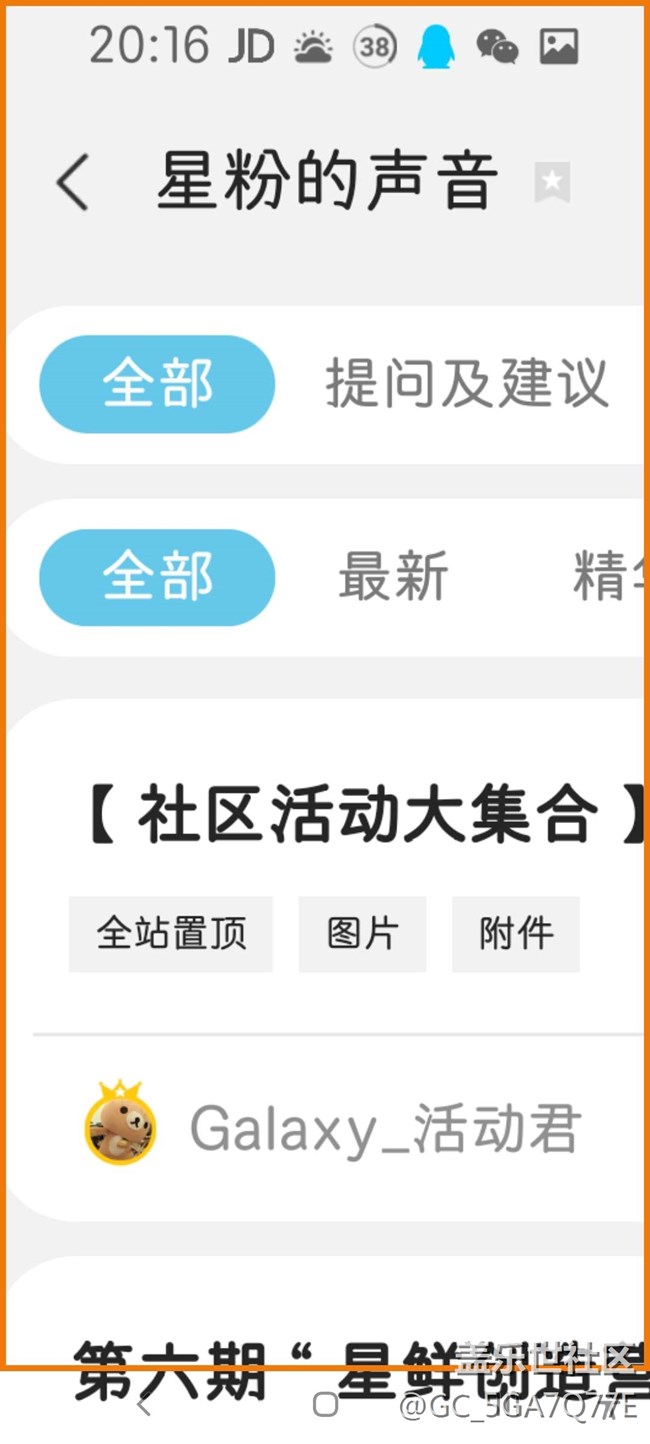Bookmark the 星粉的声音 board
The width and height of the screenshot is (650, 1444).
point(552,182)
